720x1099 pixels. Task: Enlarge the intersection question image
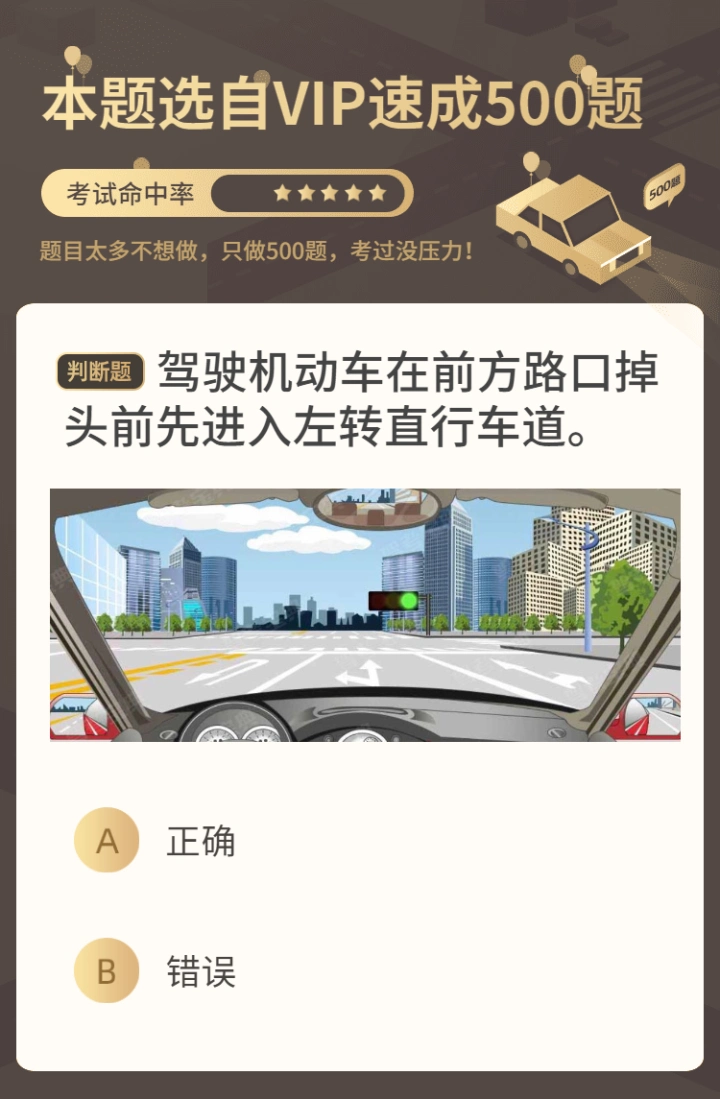(365, 615)
